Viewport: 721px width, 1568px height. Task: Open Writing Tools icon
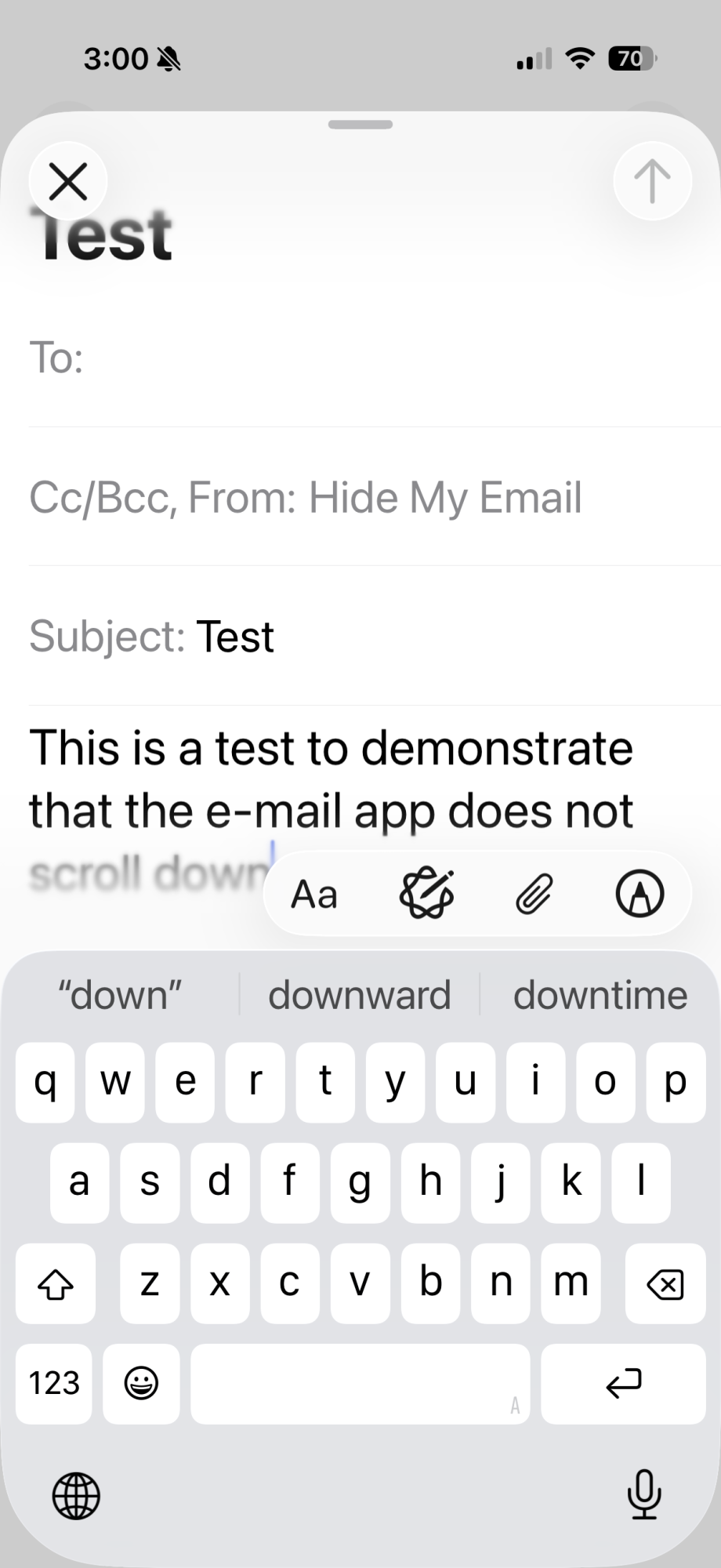pos(426,894)
